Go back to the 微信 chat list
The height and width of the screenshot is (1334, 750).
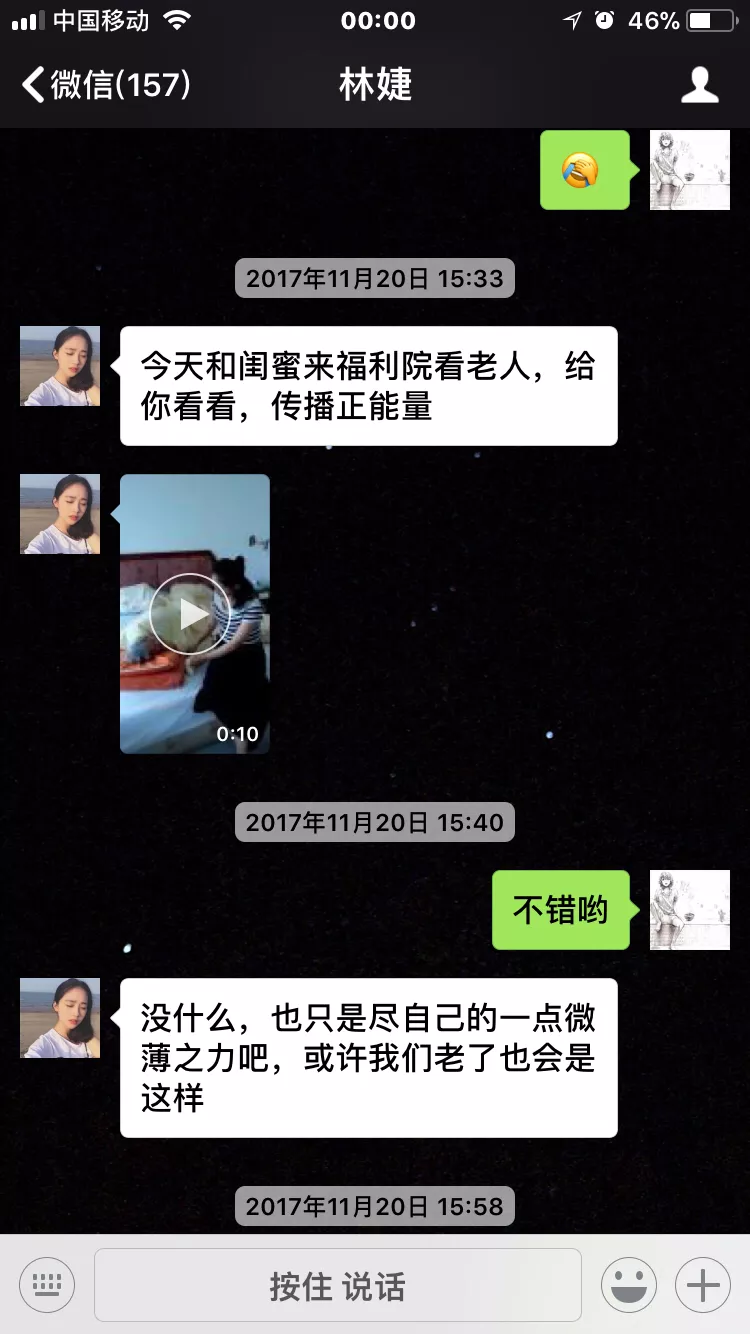click(x=105, y=84)
